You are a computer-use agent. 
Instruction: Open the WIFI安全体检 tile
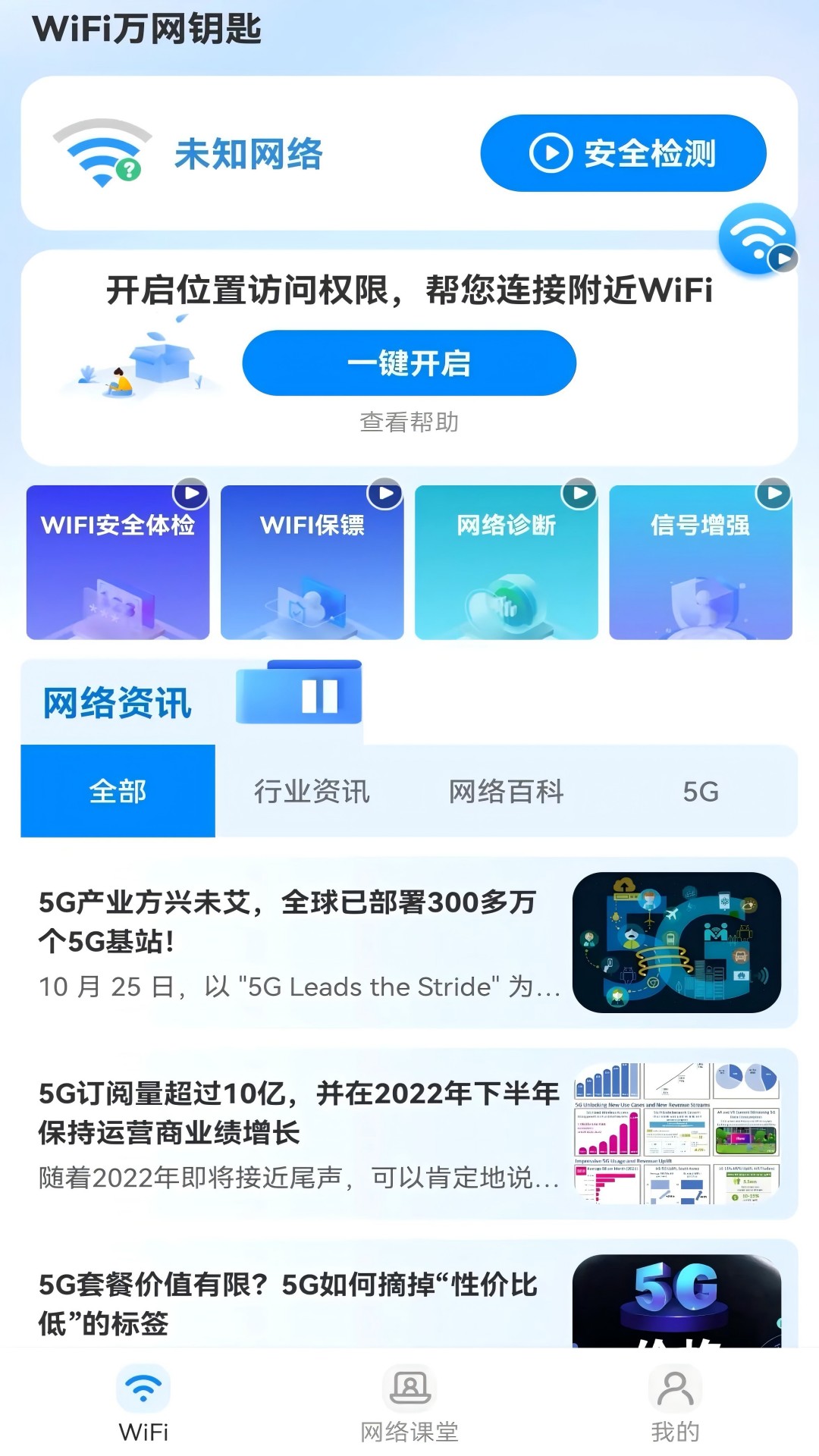118,562
